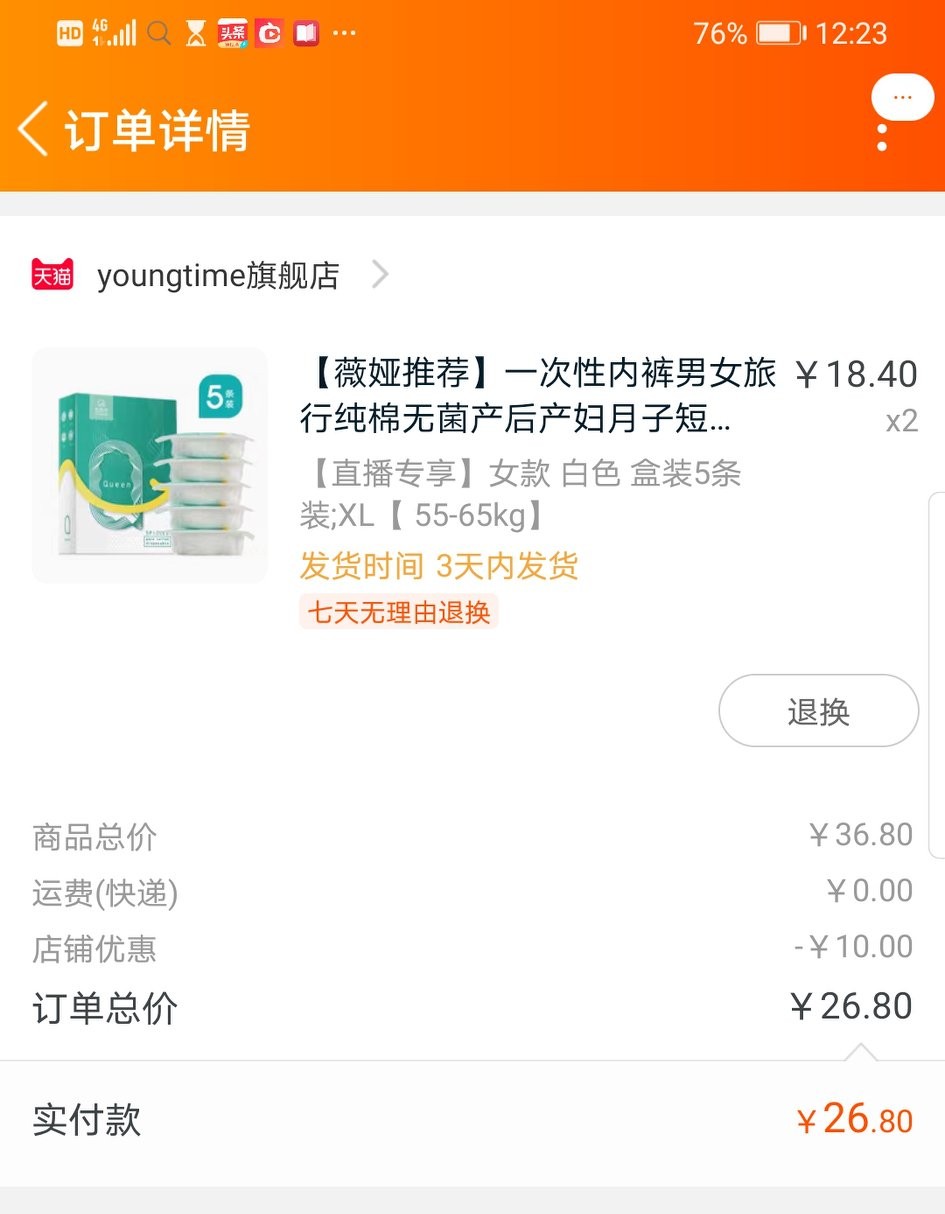Tap the red book reading icon in status bar
The width and height of the screenshot is (945, 1214).
coord(304,31)
